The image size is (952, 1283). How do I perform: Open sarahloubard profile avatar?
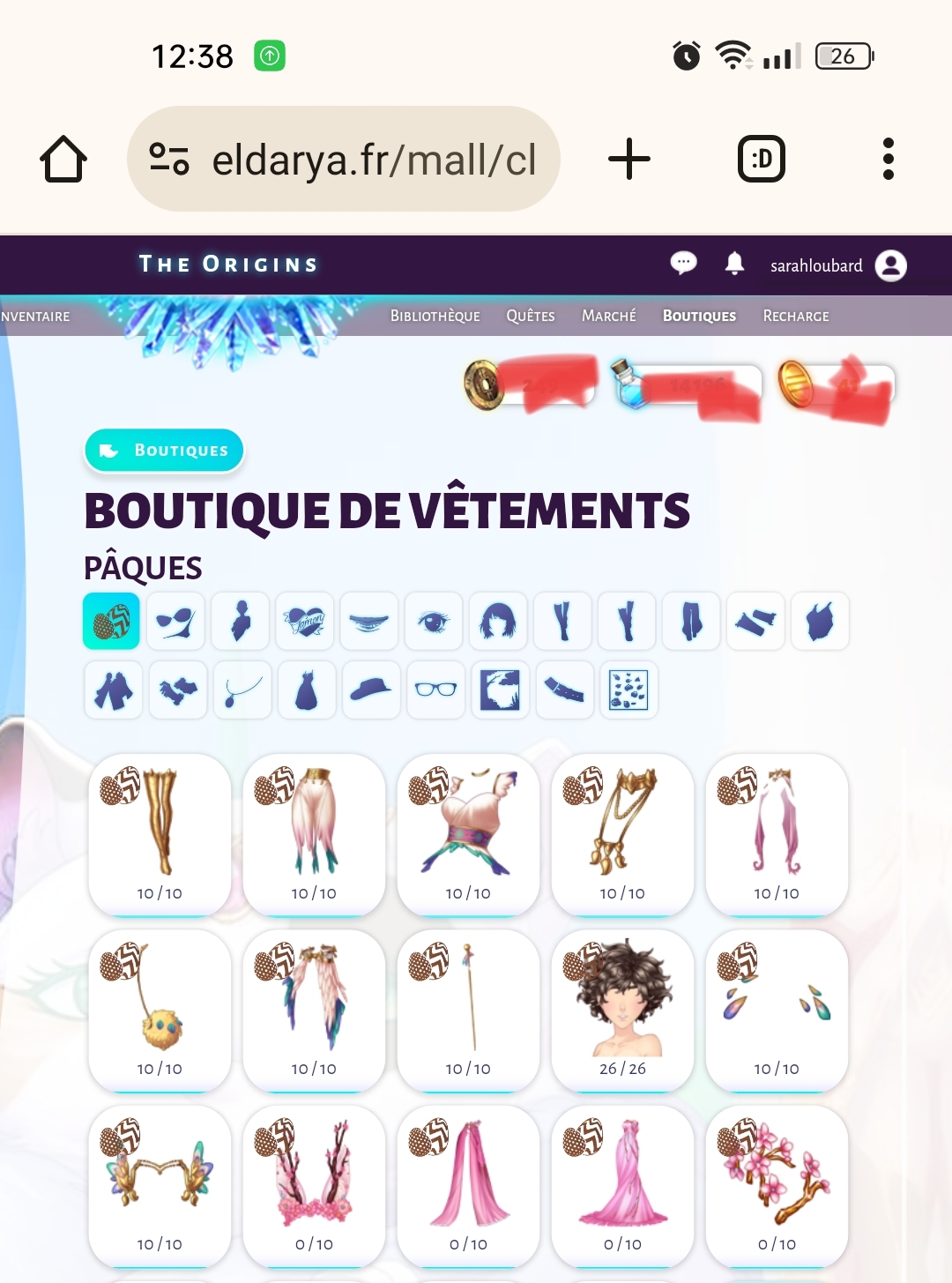click(890, 265)
